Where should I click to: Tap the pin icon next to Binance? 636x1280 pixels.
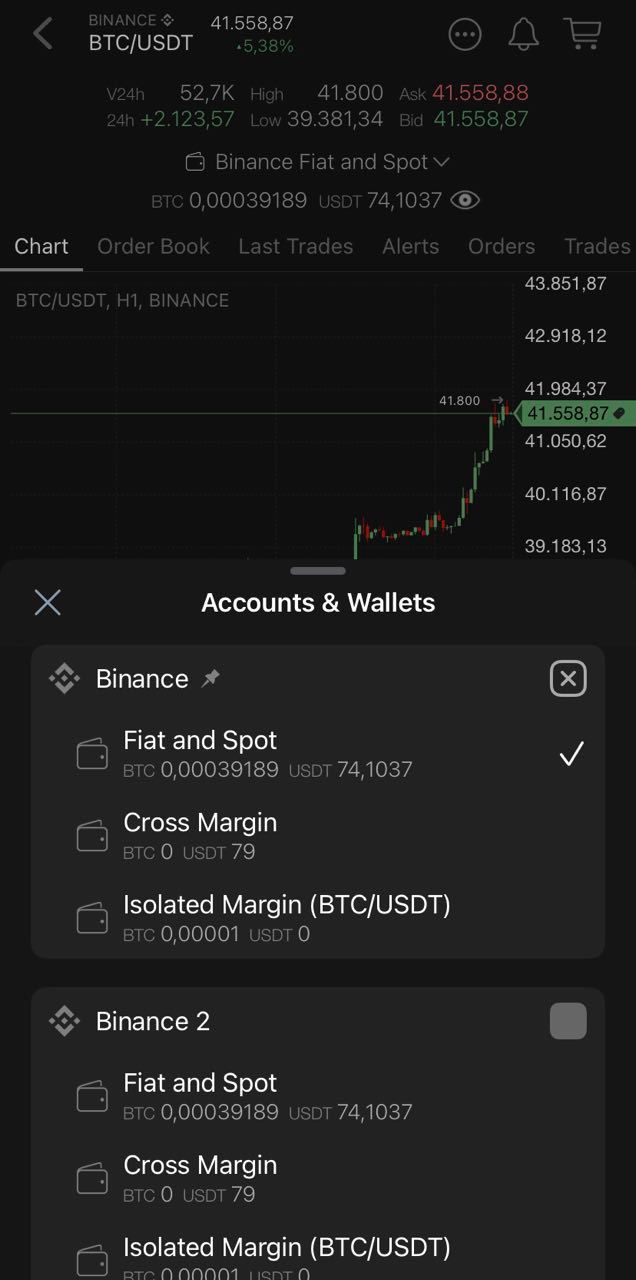click(x=210, y=679)
